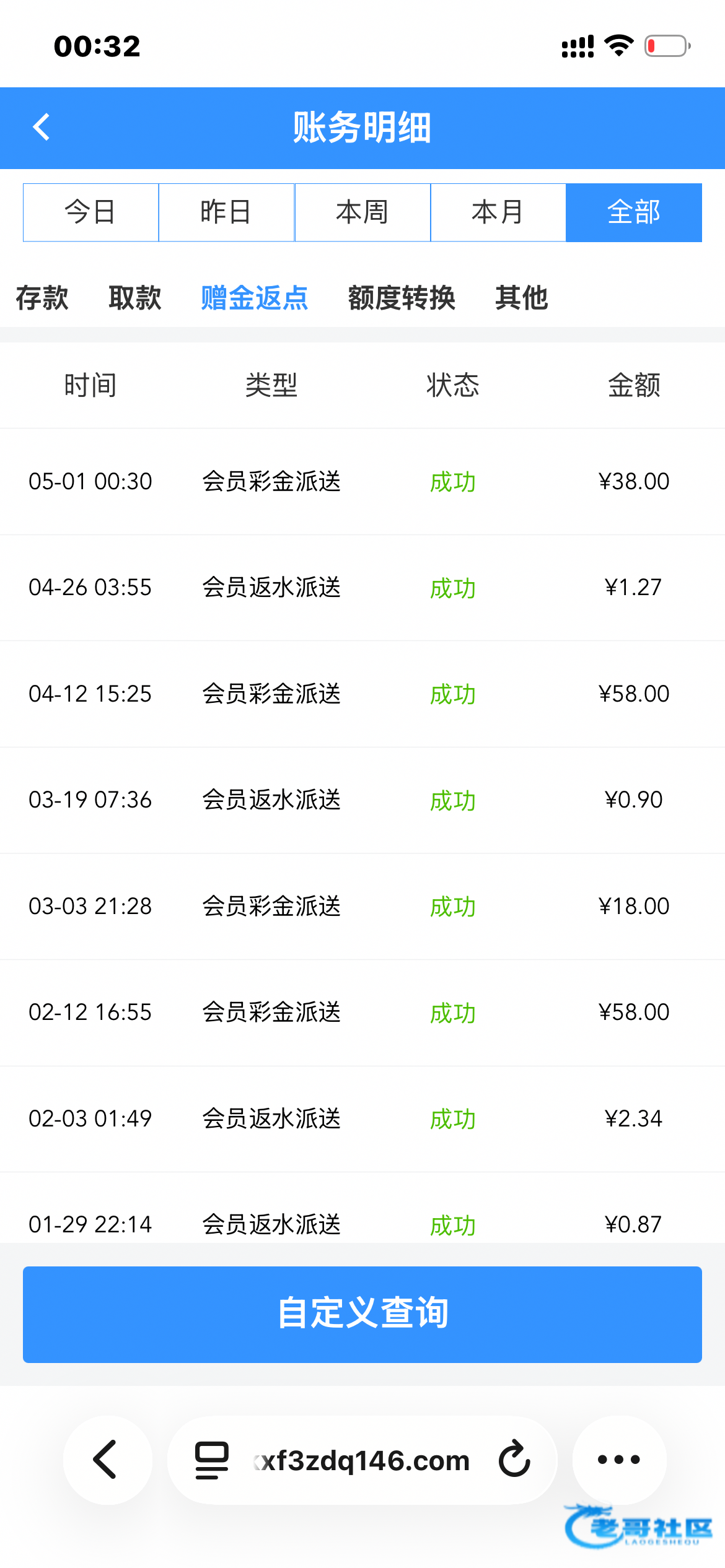Tap the browser back arrow
This screenshot has width=725, height=1568.
(107, 1460)
